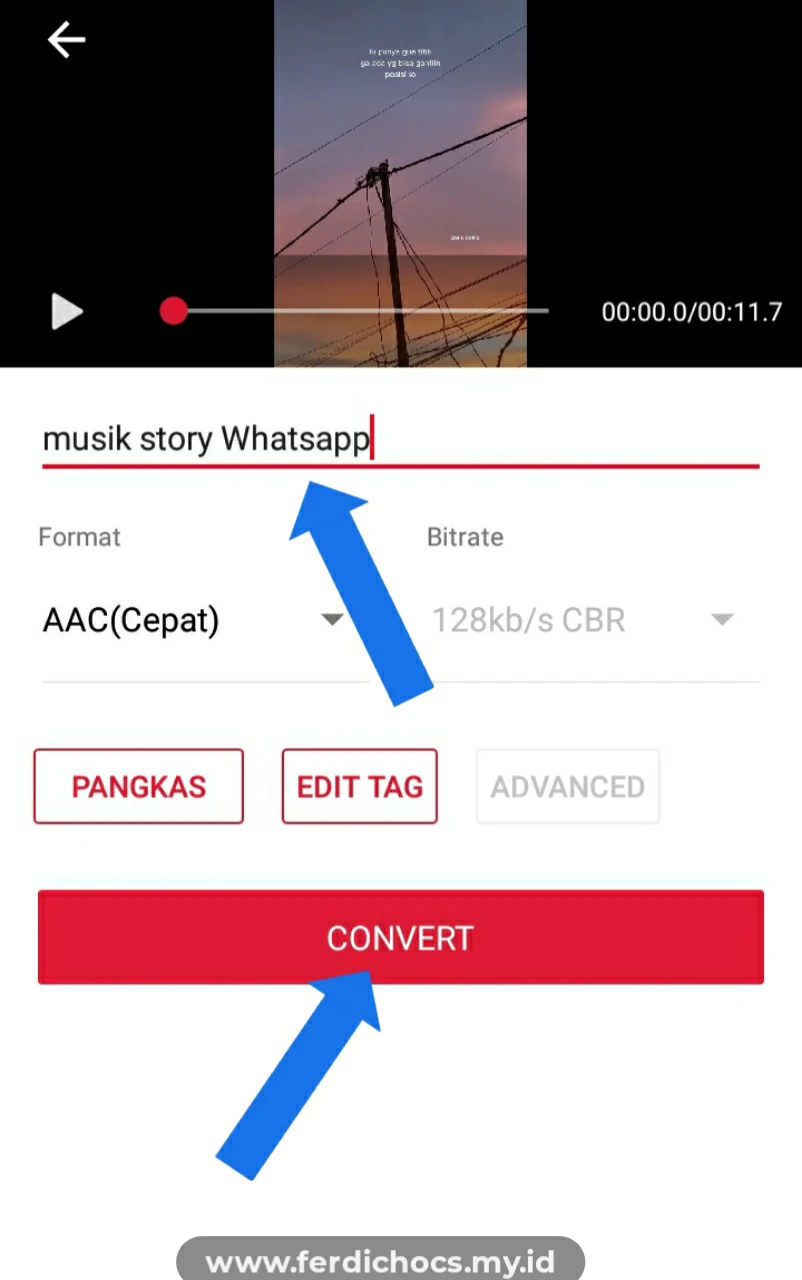The height and width of the screenshot is (1280, 802).
Task: Tap the red seek bar handle
Action: point(174,311)
